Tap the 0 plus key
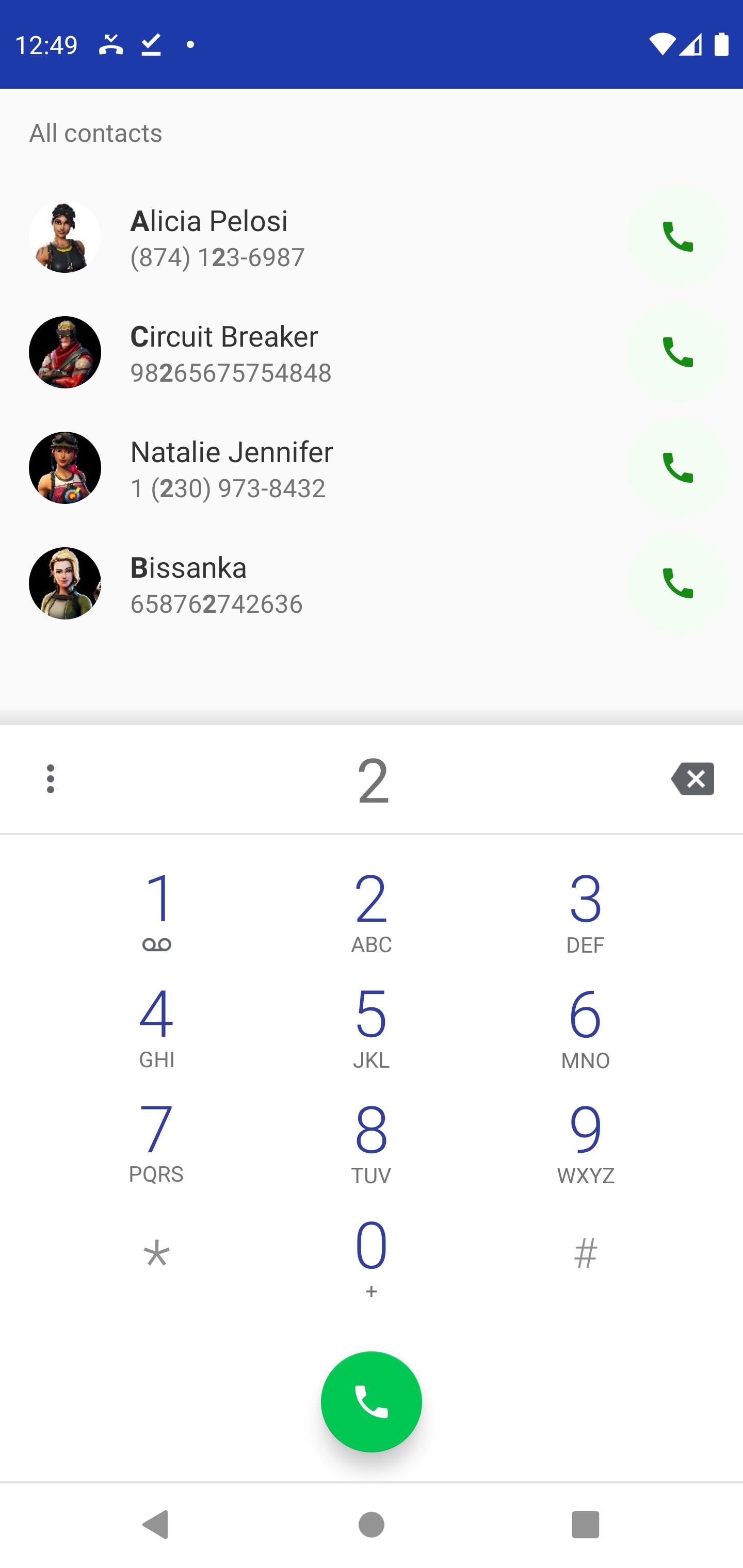Image resolution: width=743 pixels, height=1568 pixels. [371, 1258]
